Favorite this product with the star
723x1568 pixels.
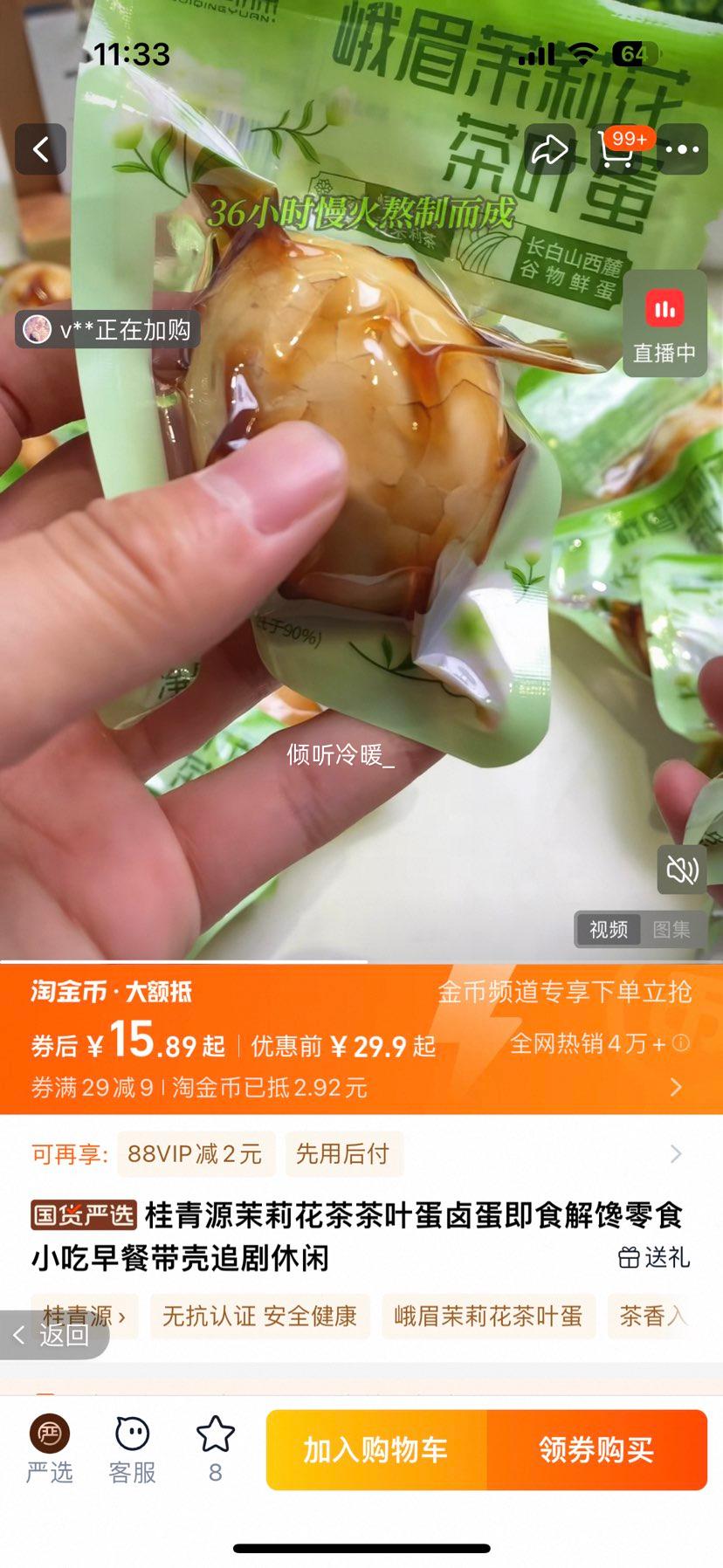[216, 1448]
